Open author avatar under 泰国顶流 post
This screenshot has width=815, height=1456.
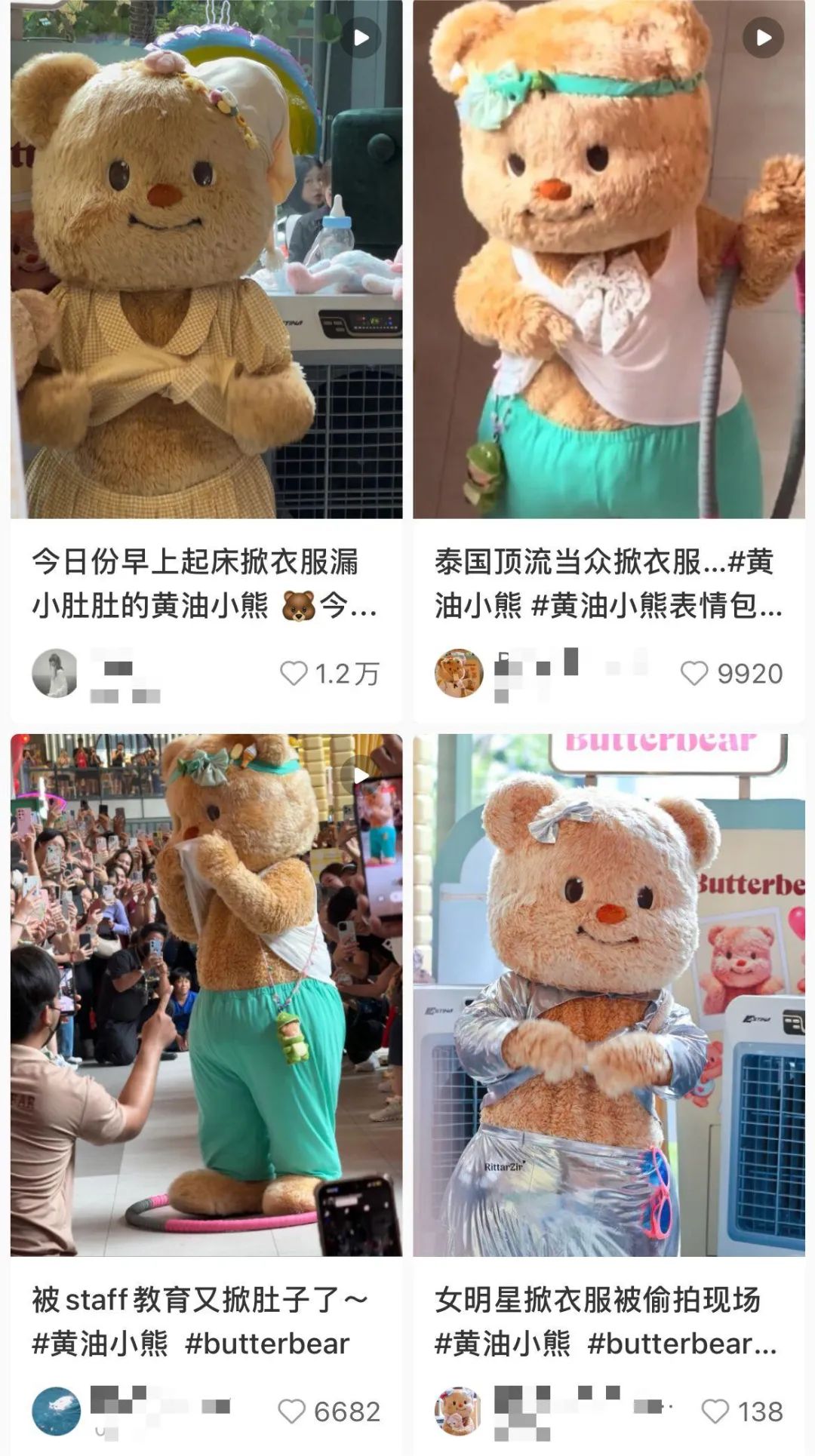459,673
